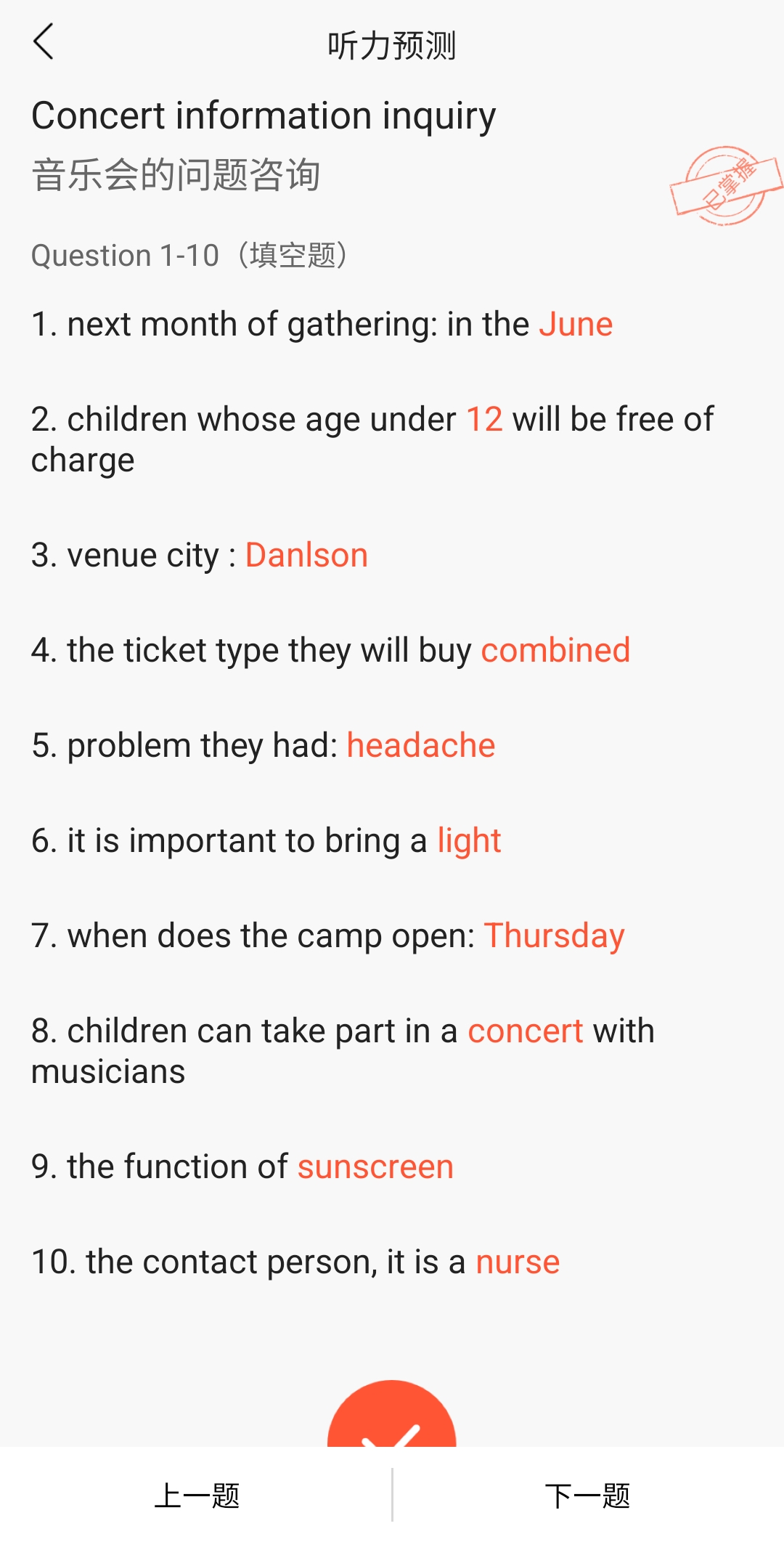The width and height of the screenshot is (784, 1542).
Task: Go to the next question (下一题)
Action: tap(588, 1495)
